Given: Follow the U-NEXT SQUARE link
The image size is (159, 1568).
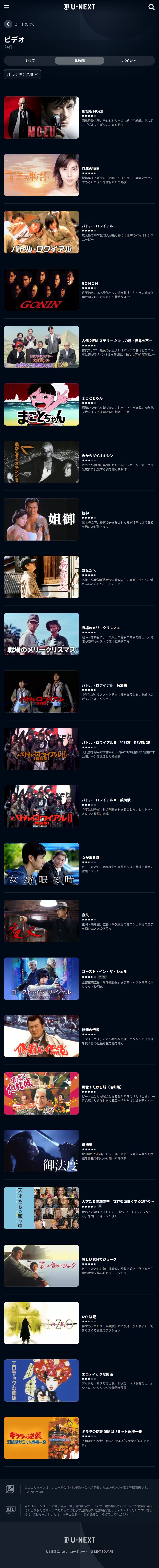Looking at the screenshot, I should point(102,1551).
